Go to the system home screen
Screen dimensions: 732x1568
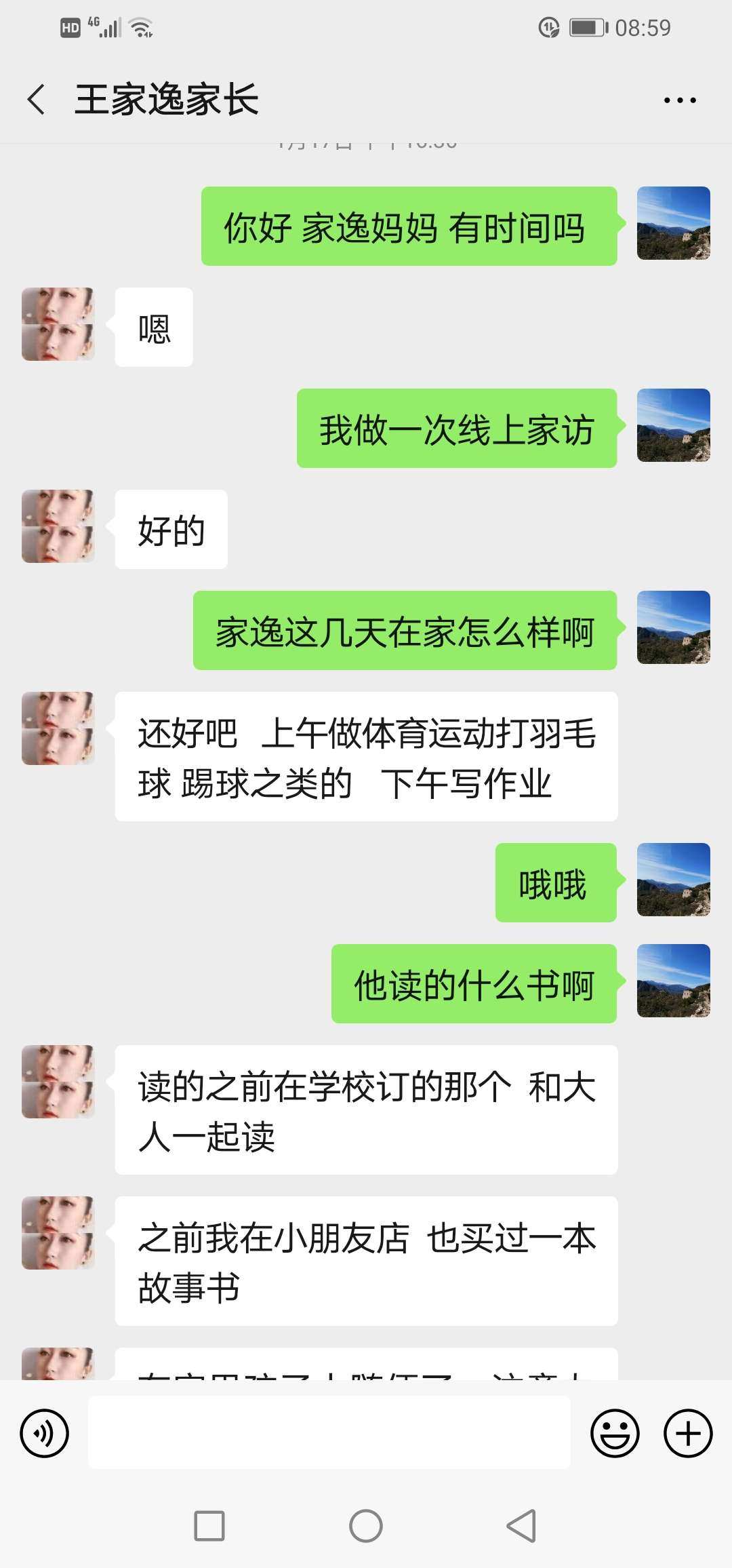366,1526
